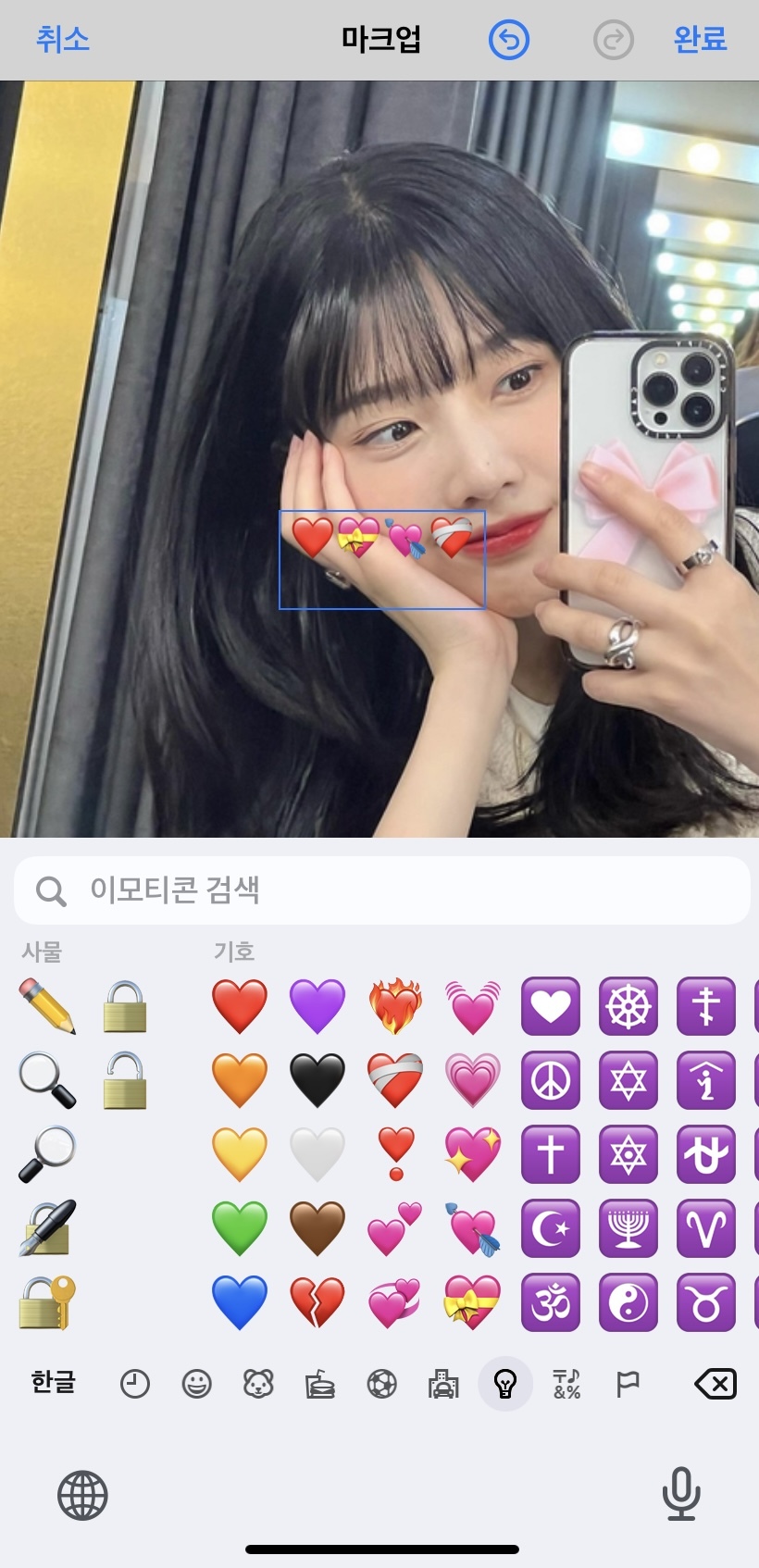Insert the peace symbol emoji
This screenshot has height=1568, width=759.
coord(551,1080)
